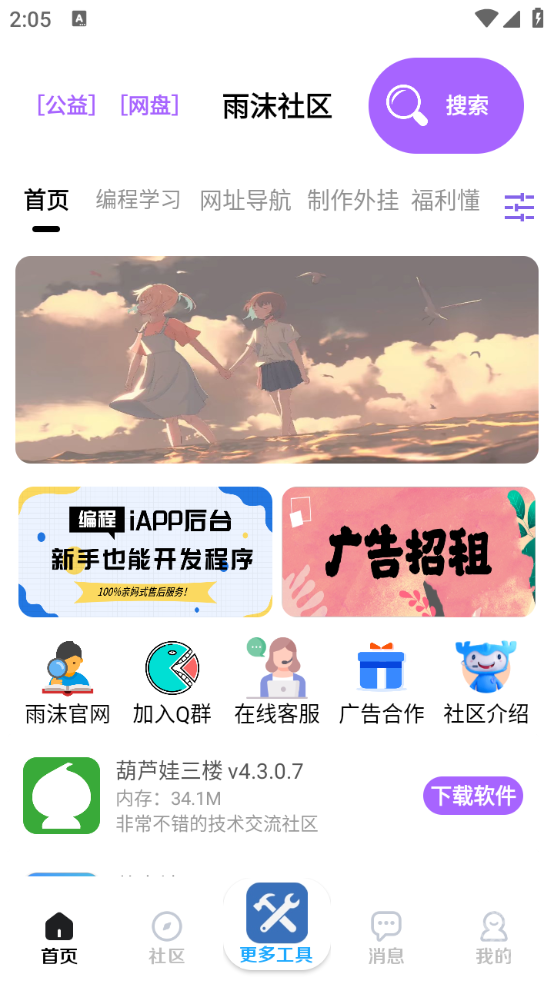Go to the 社区 bottom tab

(x=167, y=938)
